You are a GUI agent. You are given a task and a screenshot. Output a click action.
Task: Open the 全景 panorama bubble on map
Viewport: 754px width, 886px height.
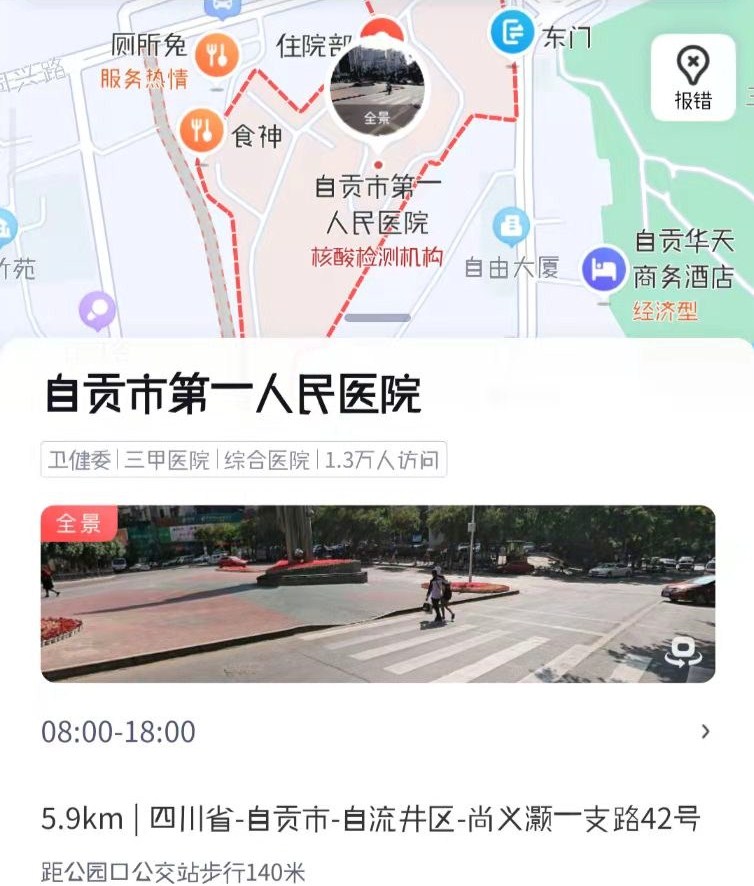[x=377, y=90]
